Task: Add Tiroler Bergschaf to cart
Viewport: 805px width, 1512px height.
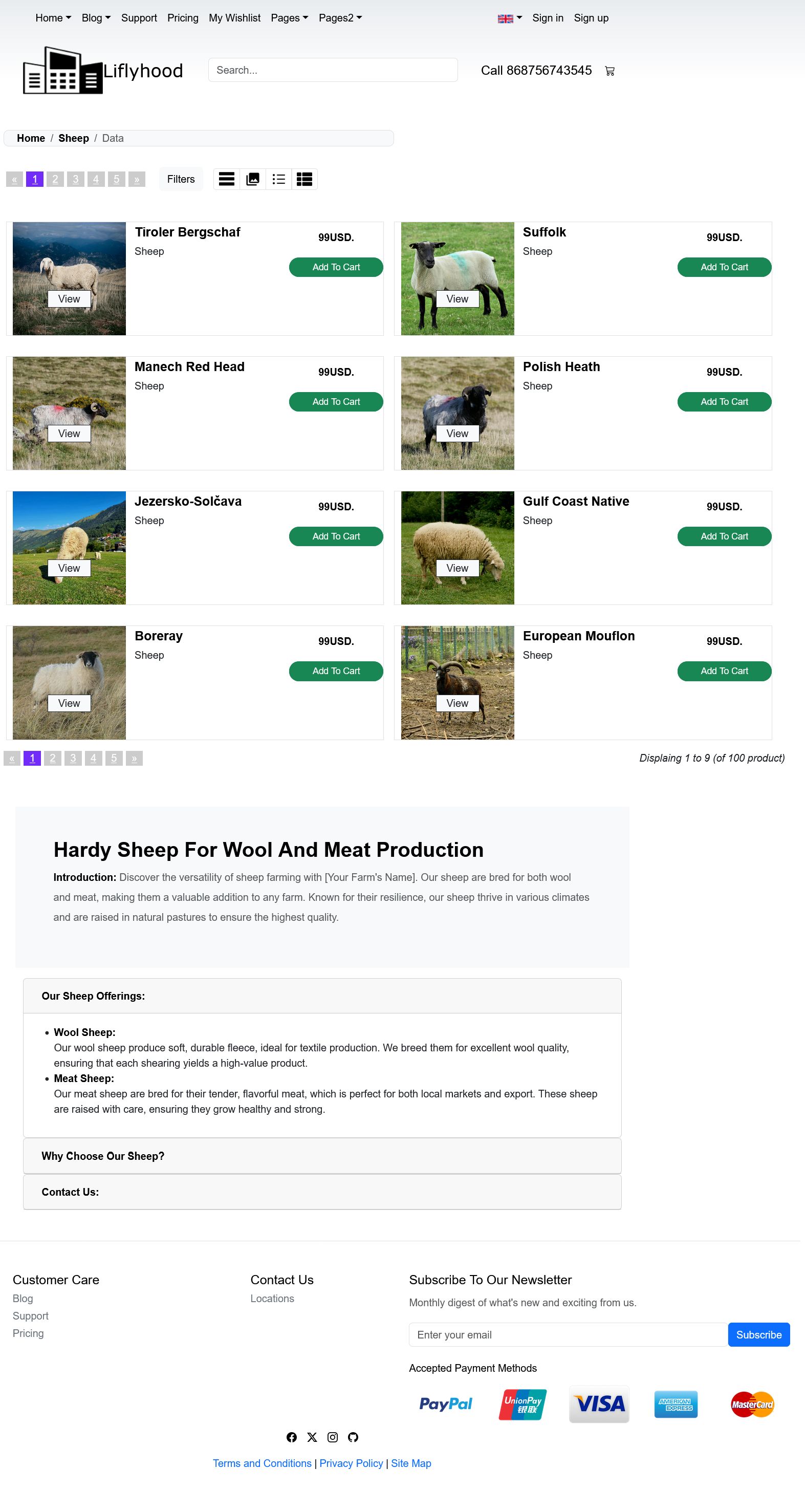Action: coord(336,267)
